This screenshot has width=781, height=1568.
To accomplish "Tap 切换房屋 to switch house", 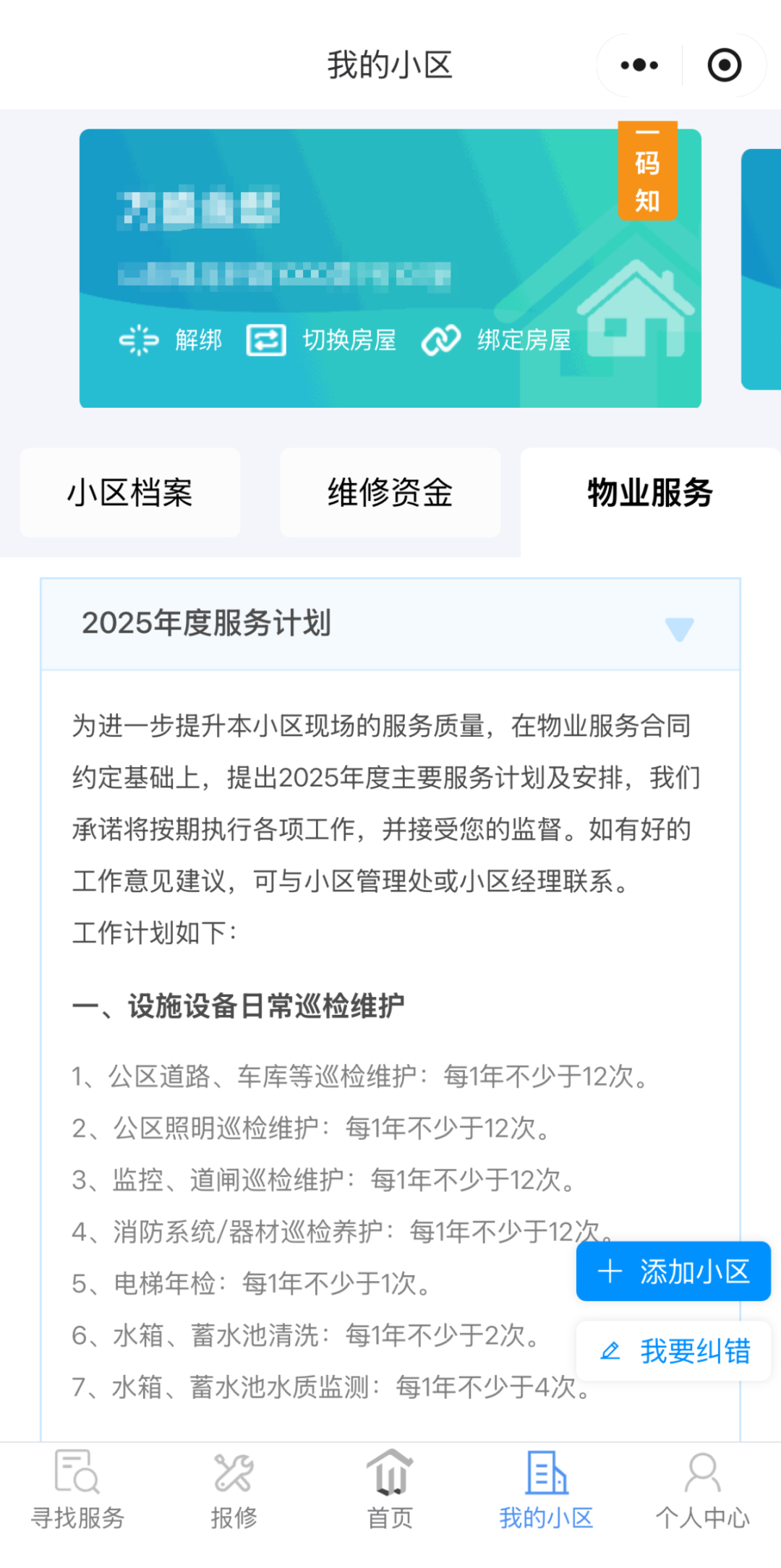I will pos(321,340).
